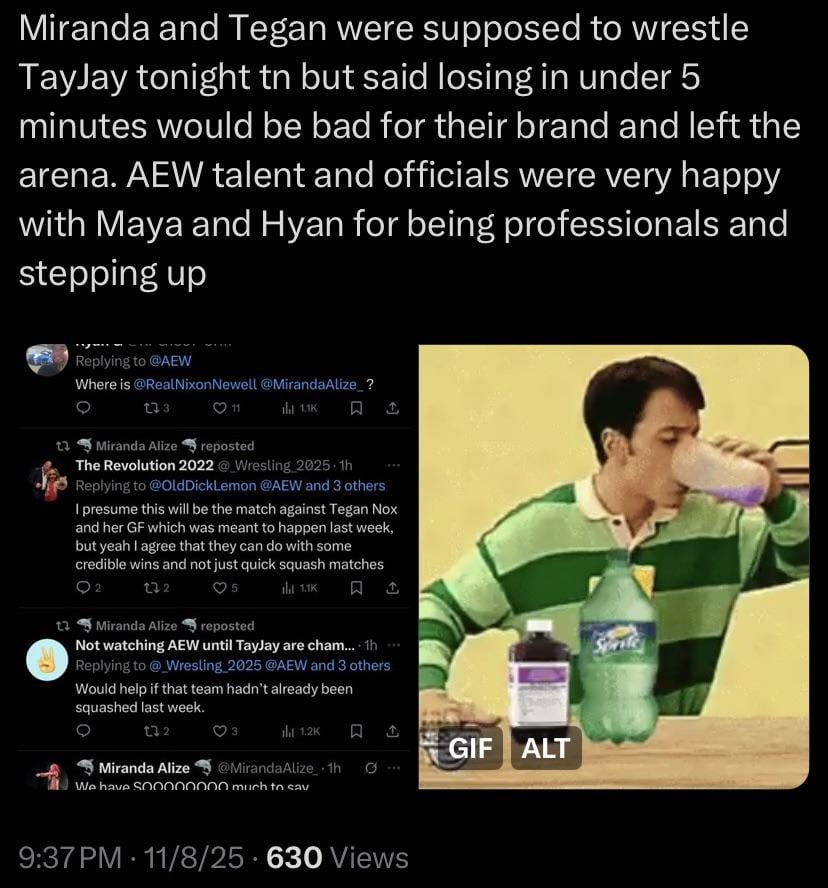Screen dimensions: 828x888
Task: Open the attached screenshot of Miranda Alize's reposts
Action: [x=215, y=567]
